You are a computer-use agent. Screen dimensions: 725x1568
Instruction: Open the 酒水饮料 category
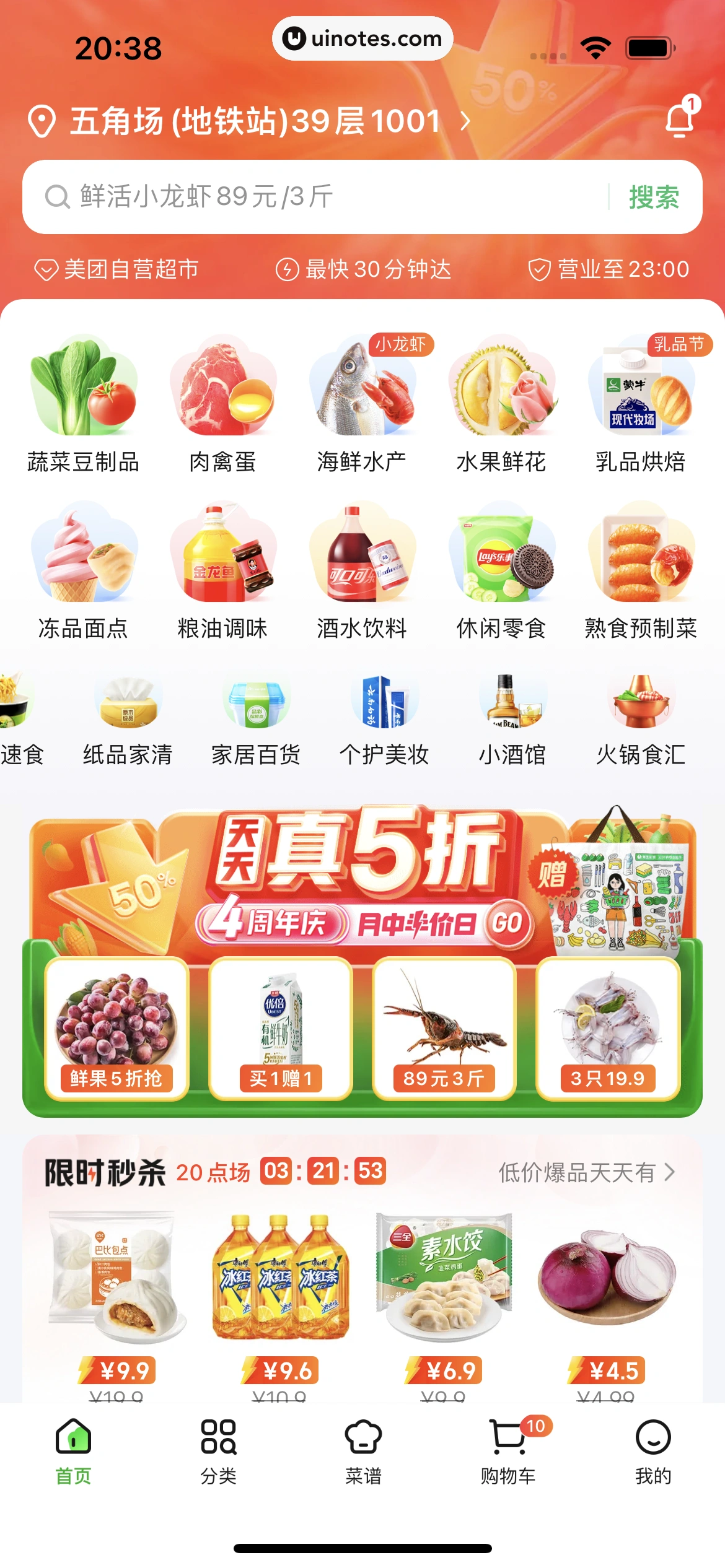coord(362,571)
